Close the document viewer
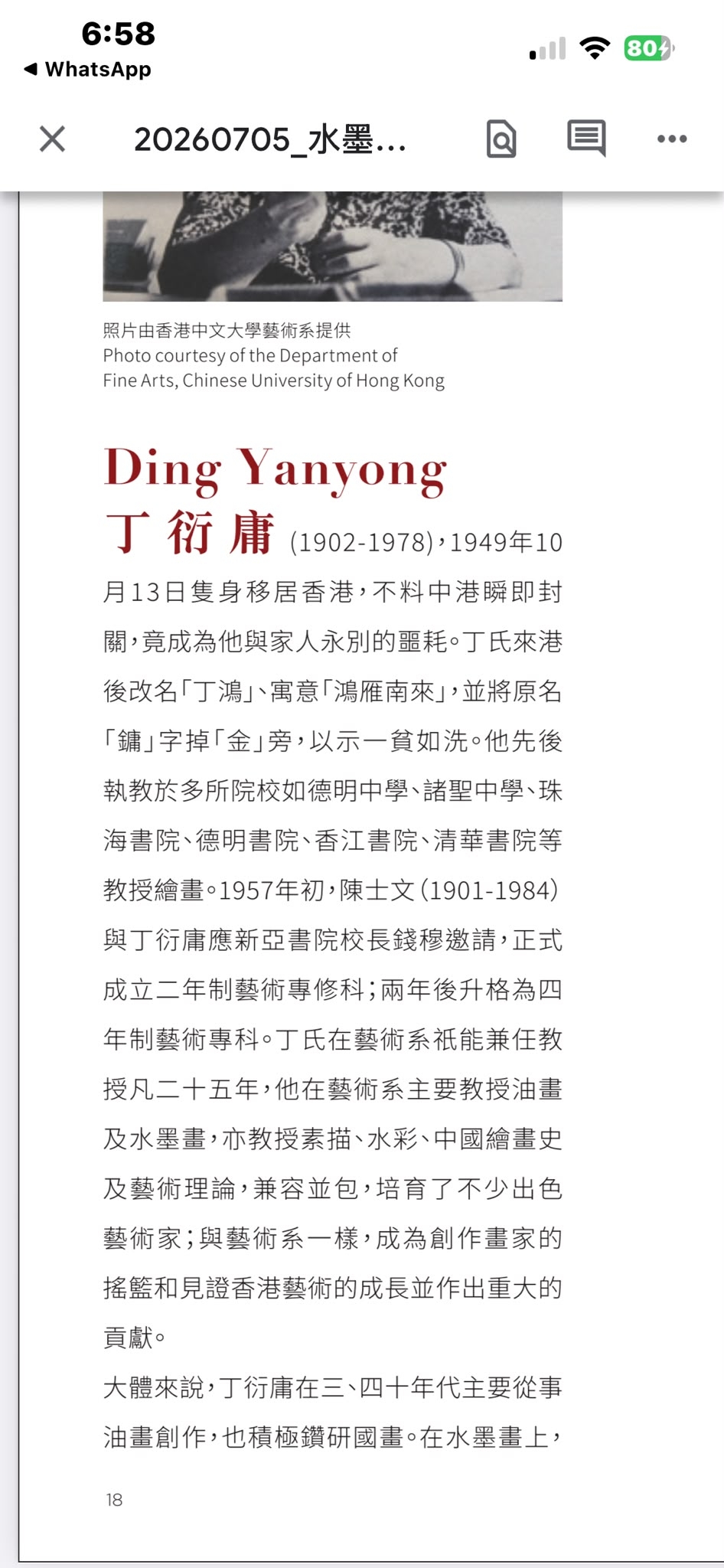 click(52, 139)
